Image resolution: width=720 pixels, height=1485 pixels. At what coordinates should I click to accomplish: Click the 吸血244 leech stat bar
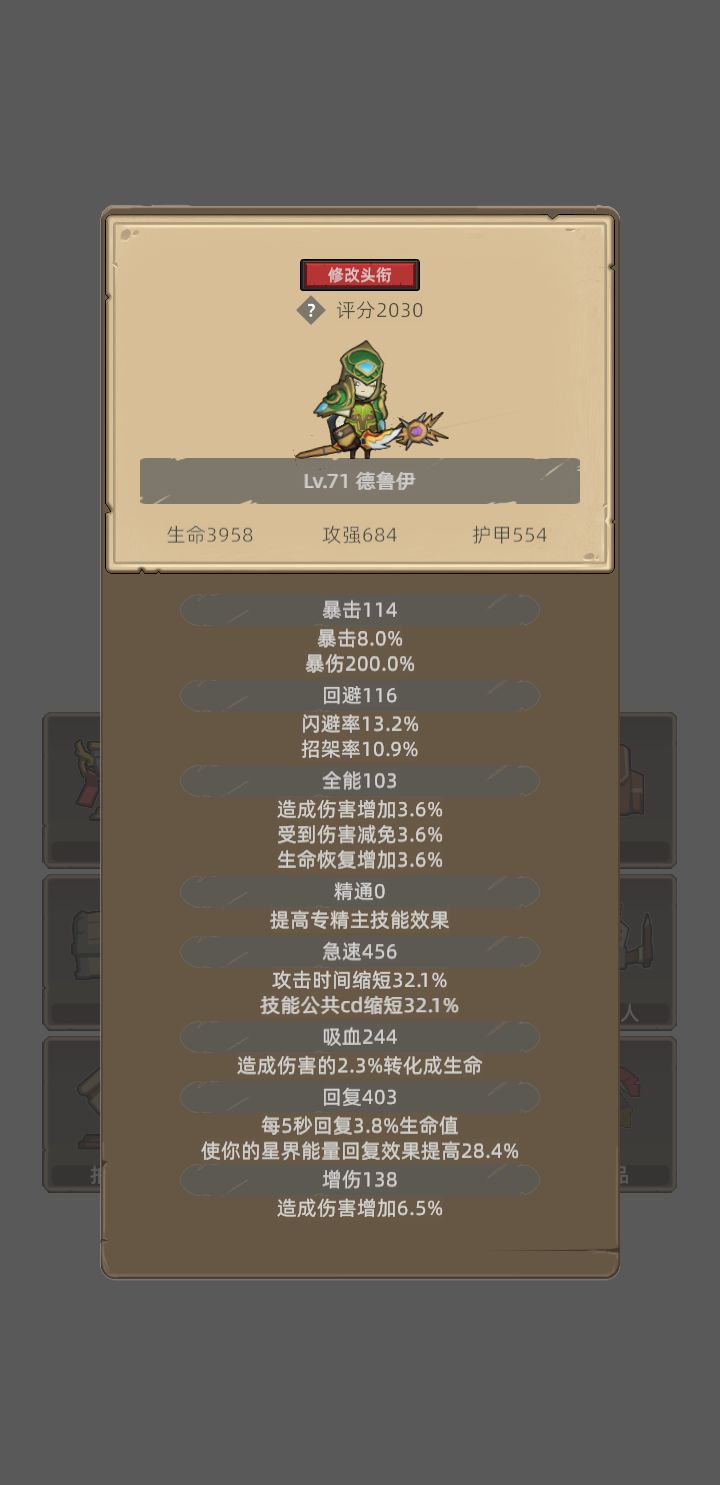point(360,1038)
